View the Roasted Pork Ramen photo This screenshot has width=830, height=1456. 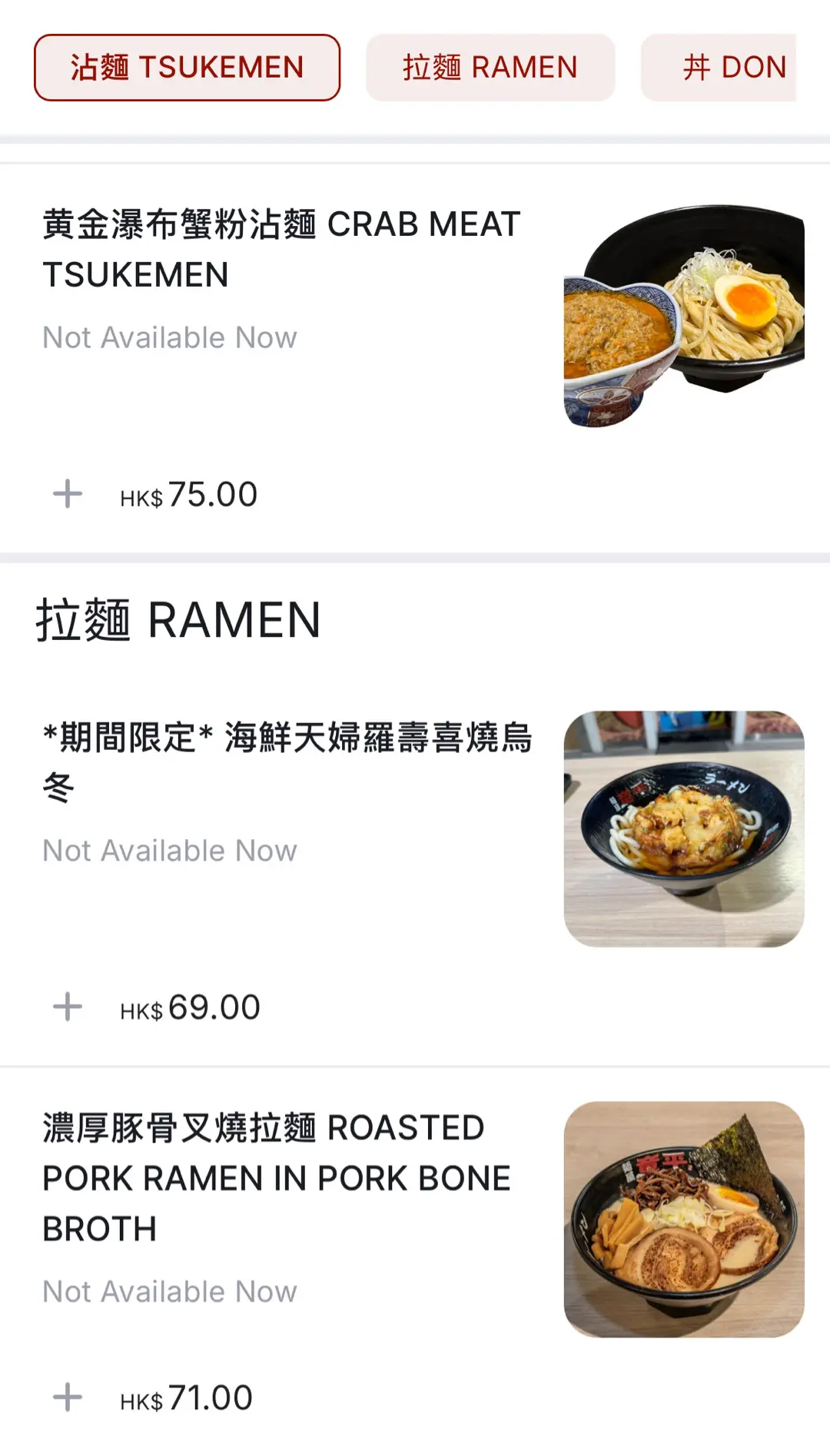pyautogui.click(x=684, y=1219)
